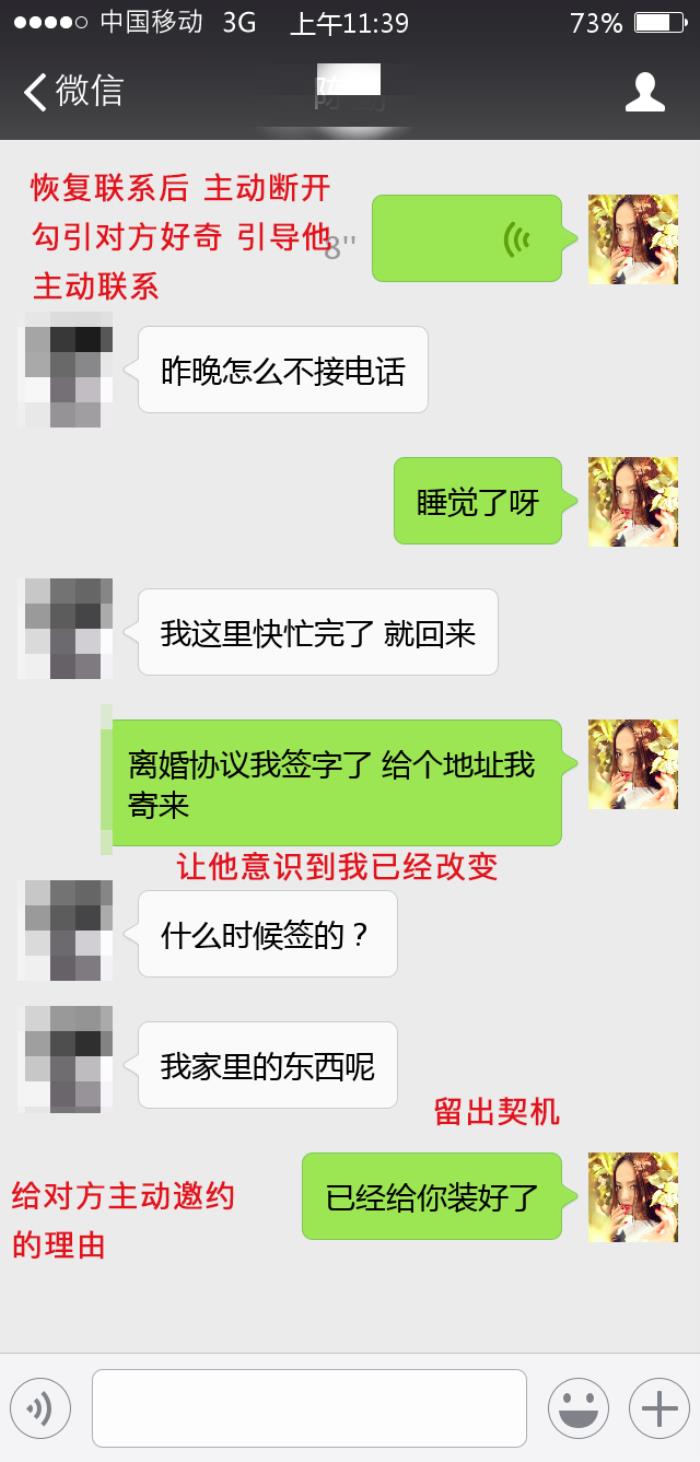Go back to the 微信 chat list

pyautogui.click(x=72, y=91)
